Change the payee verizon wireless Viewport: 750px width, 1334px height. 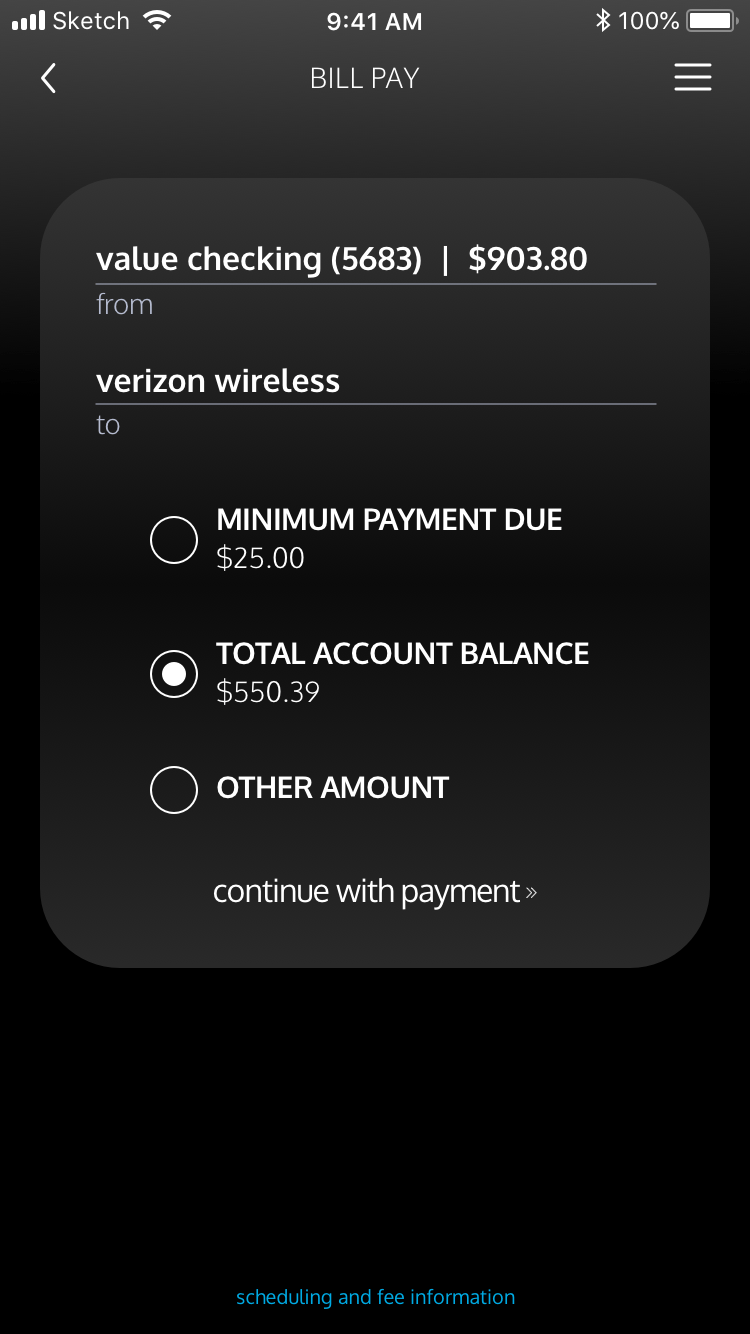point(218,381)
